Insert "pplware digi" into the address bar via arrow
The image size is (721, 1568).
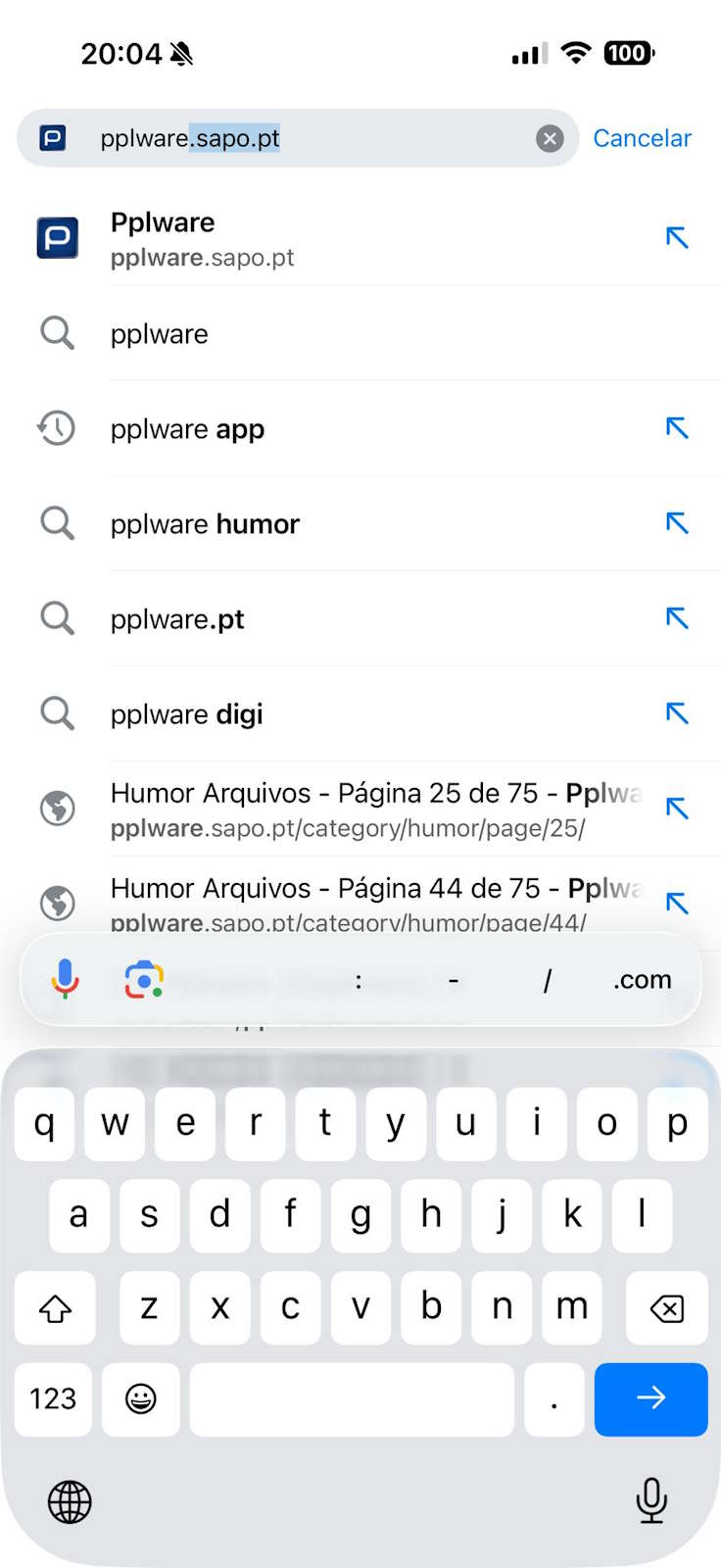[x=677, y=713]
